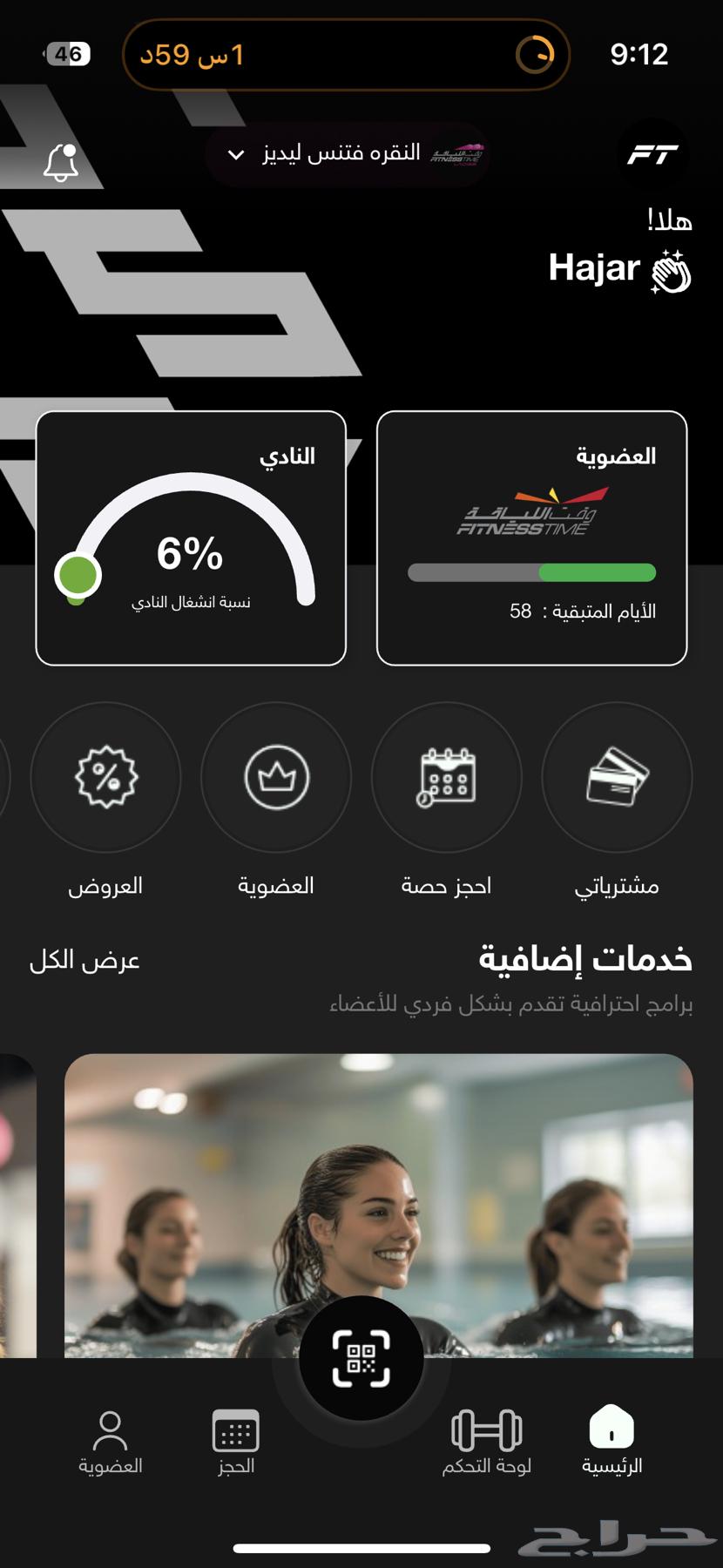Tap the countdown timer pill at the top
723x1568 pixels.
click(x=346, y=55)
